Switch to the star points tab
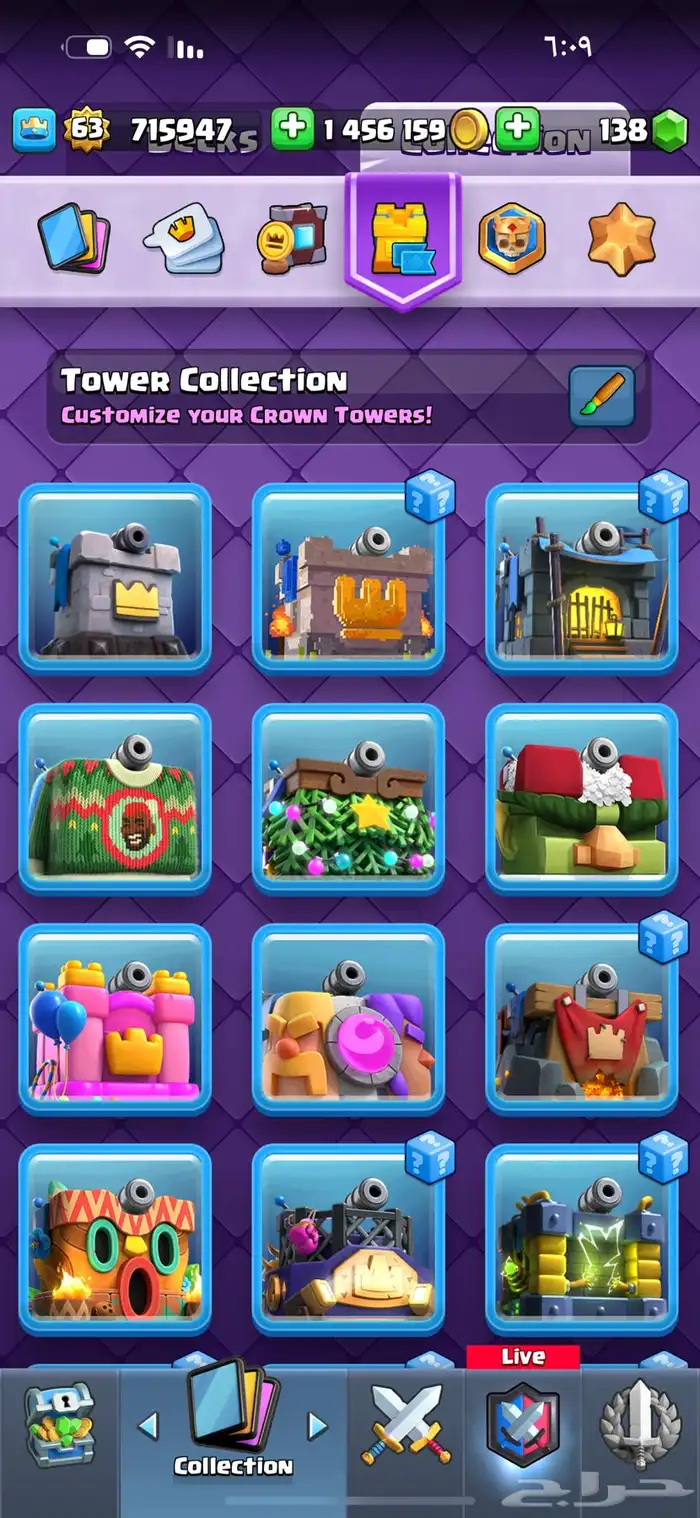700x1518 pixels. (621, 238)
